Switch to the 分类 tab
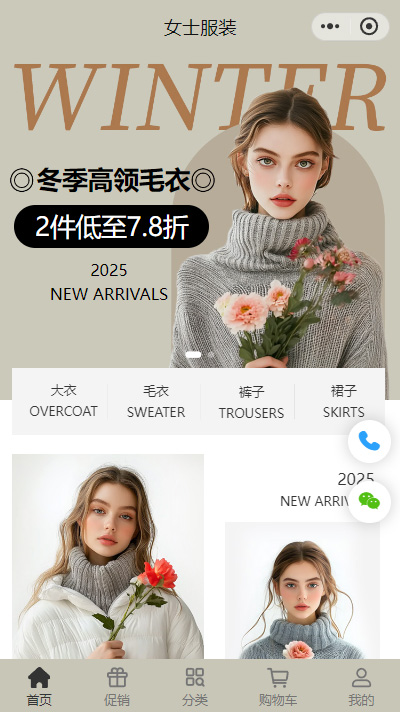This screenshot has width=400, height=712. pos(195,686)
